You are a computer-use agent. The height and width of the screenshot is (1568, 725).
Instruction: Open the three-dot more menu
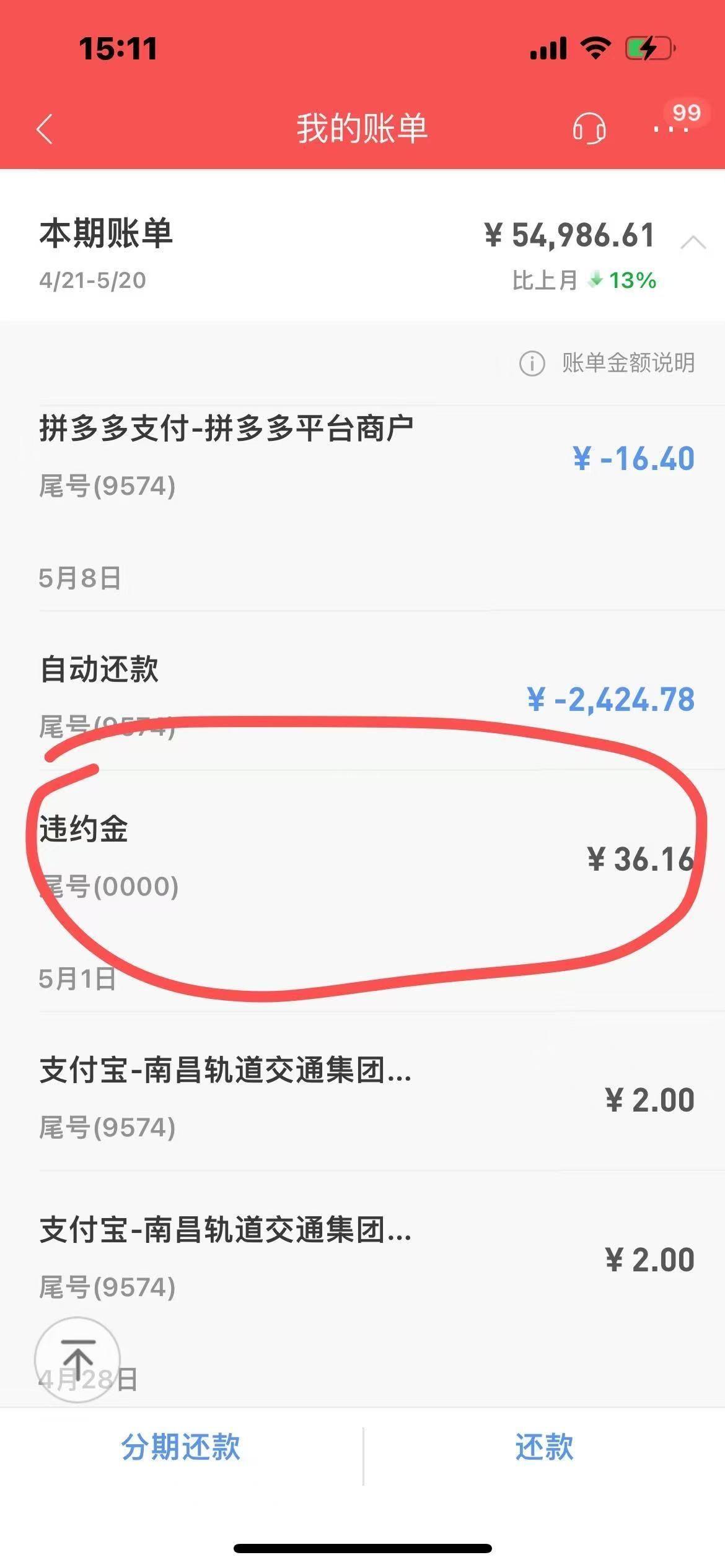pyautogui.click(x=670, y=129)
